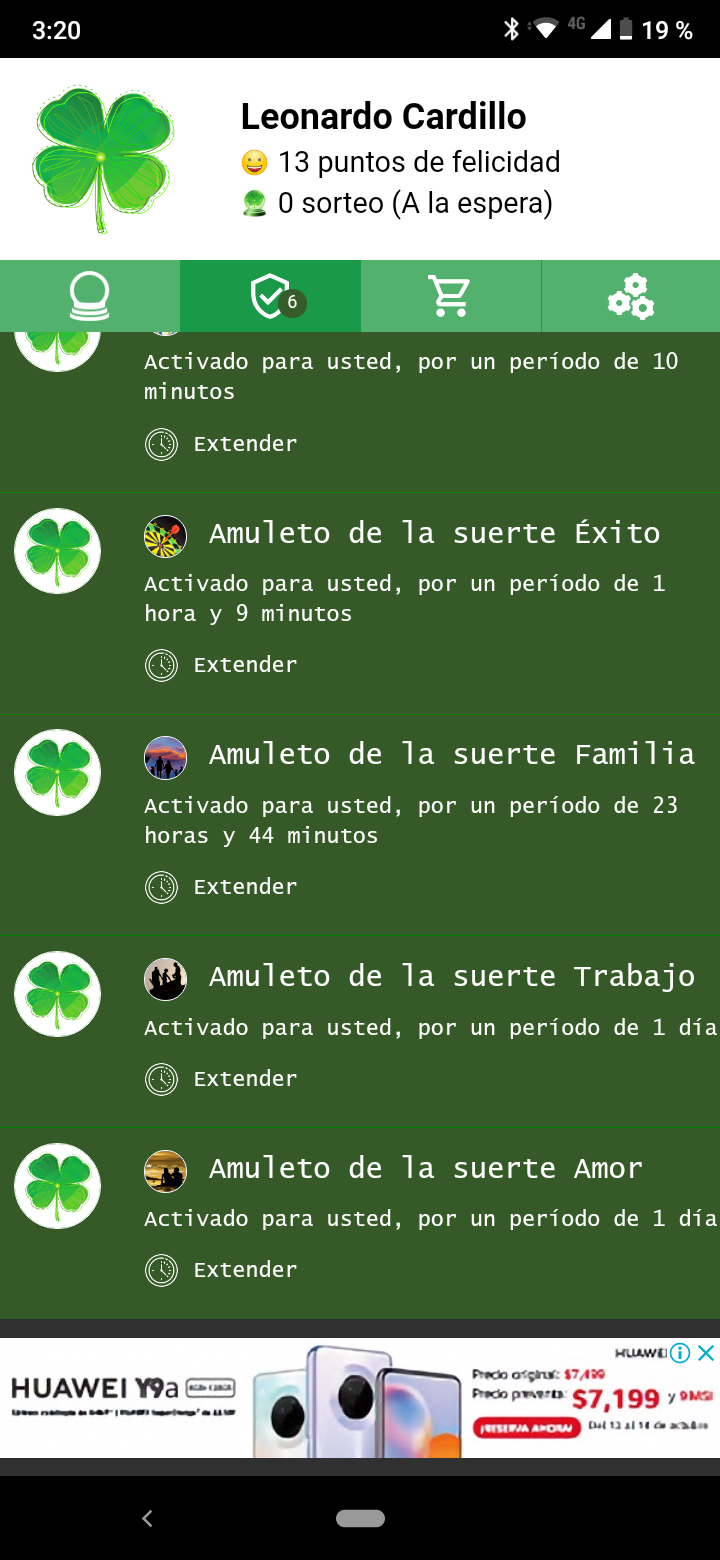720x1560 pixels.
Task: Extend the Amor amulet duration
Action: tap(222, 1270)
